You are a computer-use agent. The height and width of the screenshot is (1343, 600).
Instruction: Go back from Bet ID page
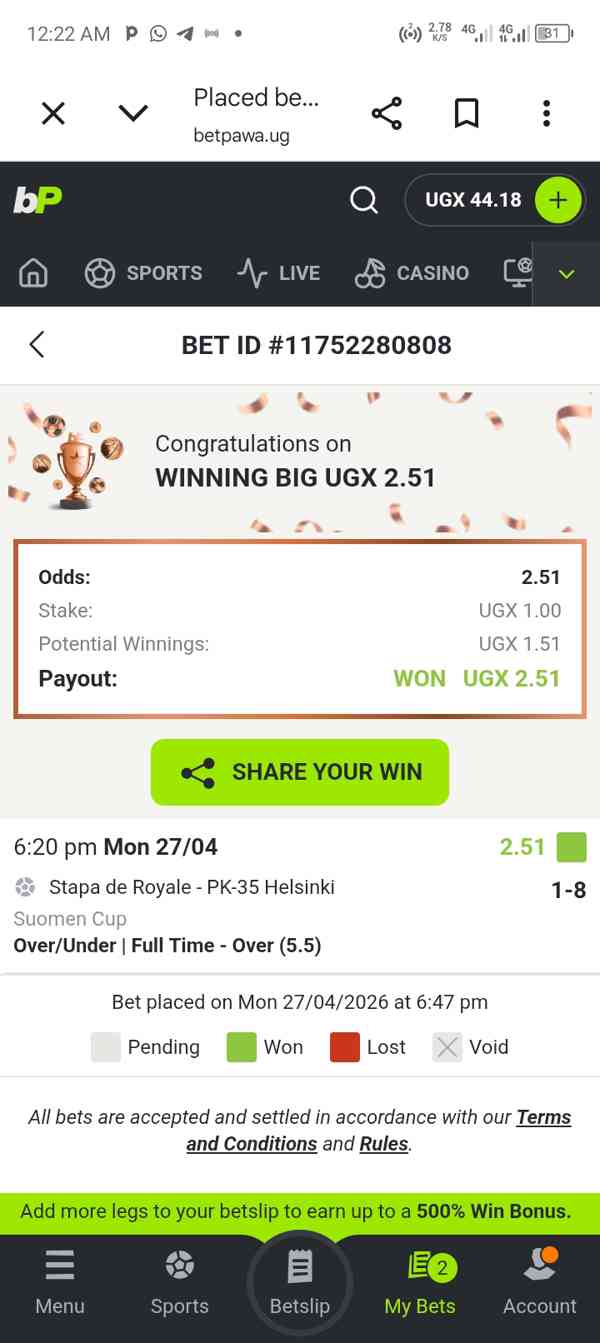click(x=37, y=345)
